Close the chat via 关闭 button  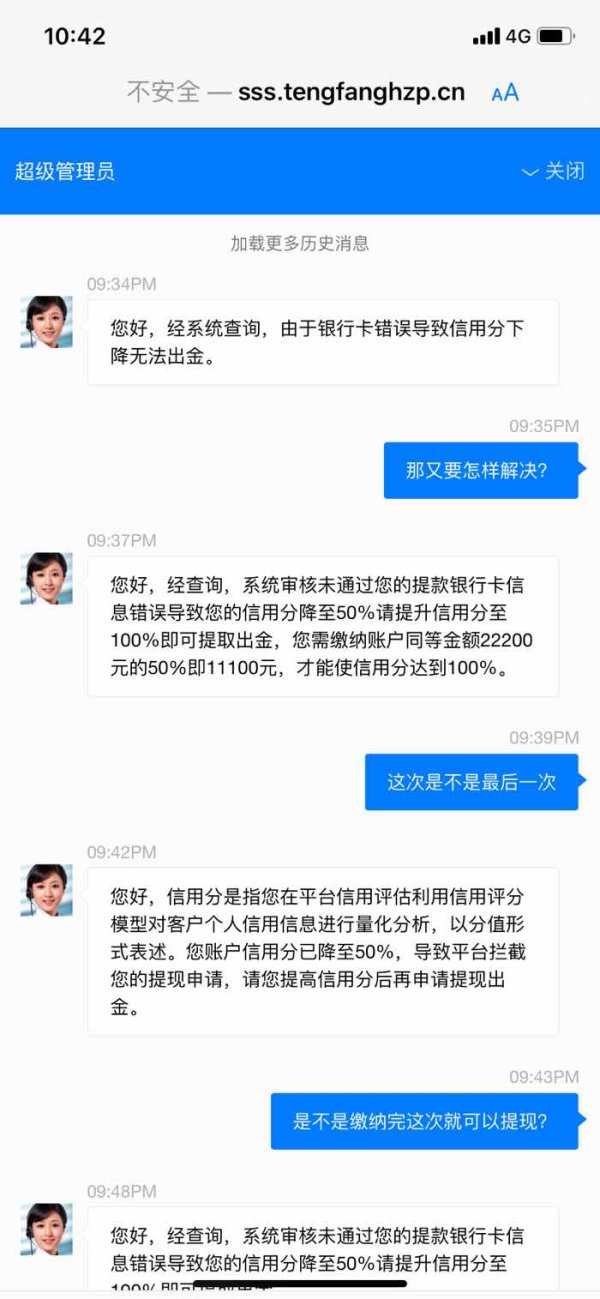click(553, 171)
